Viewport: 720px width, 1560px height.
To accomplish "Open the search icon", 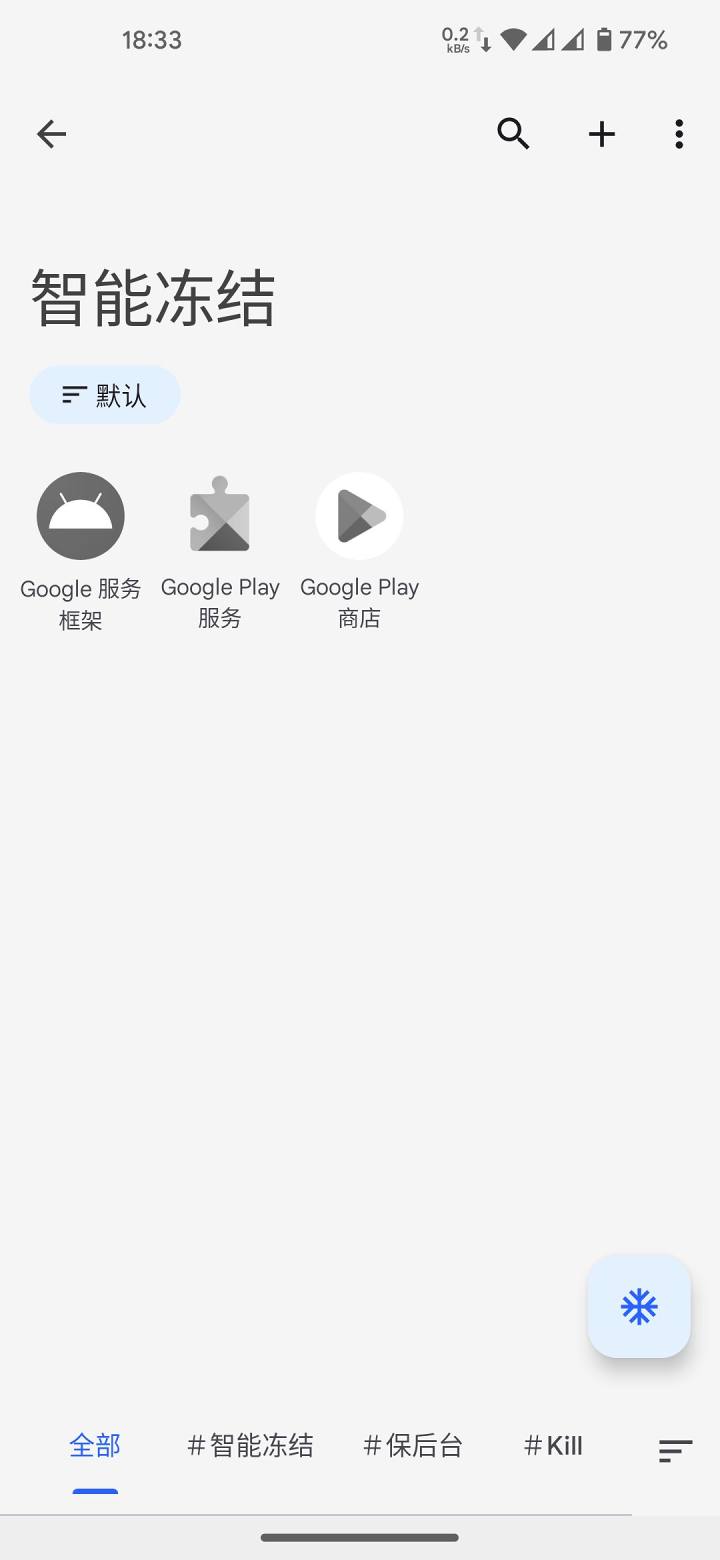I will click(x=513, y=133).
